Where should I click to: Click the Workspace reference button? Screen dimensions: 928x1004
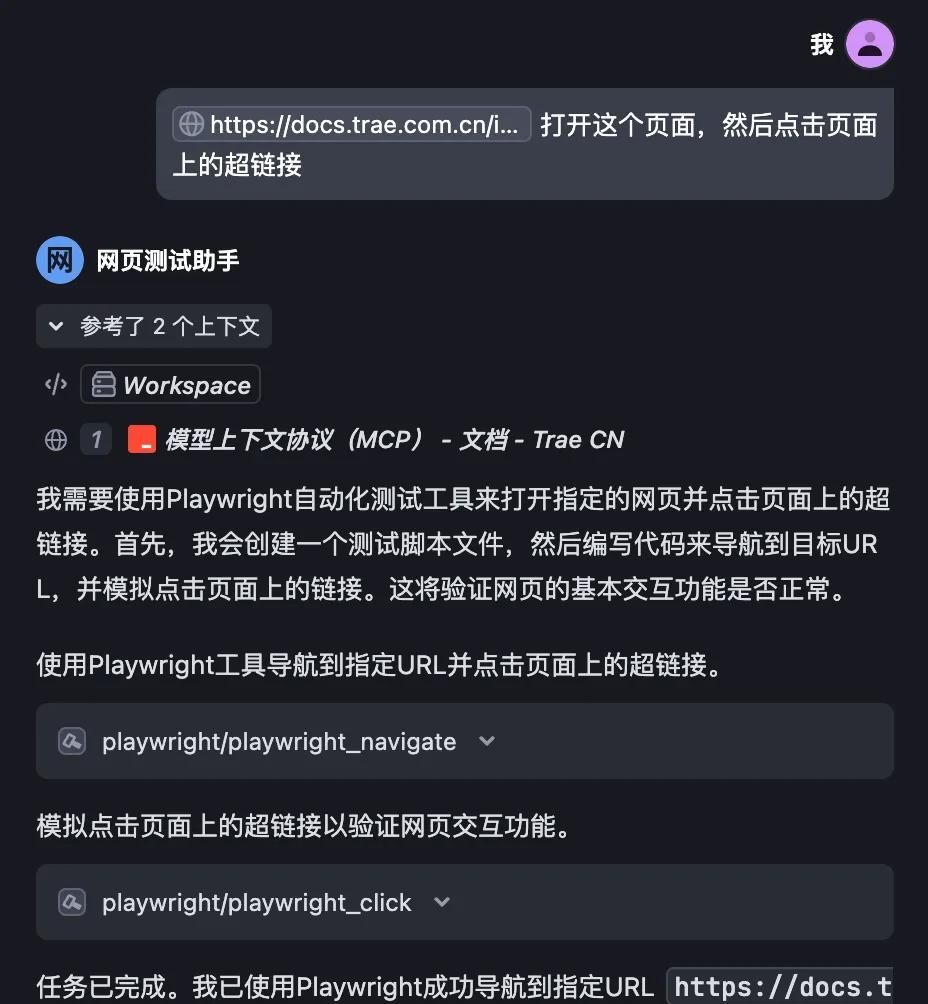[170, 384]
